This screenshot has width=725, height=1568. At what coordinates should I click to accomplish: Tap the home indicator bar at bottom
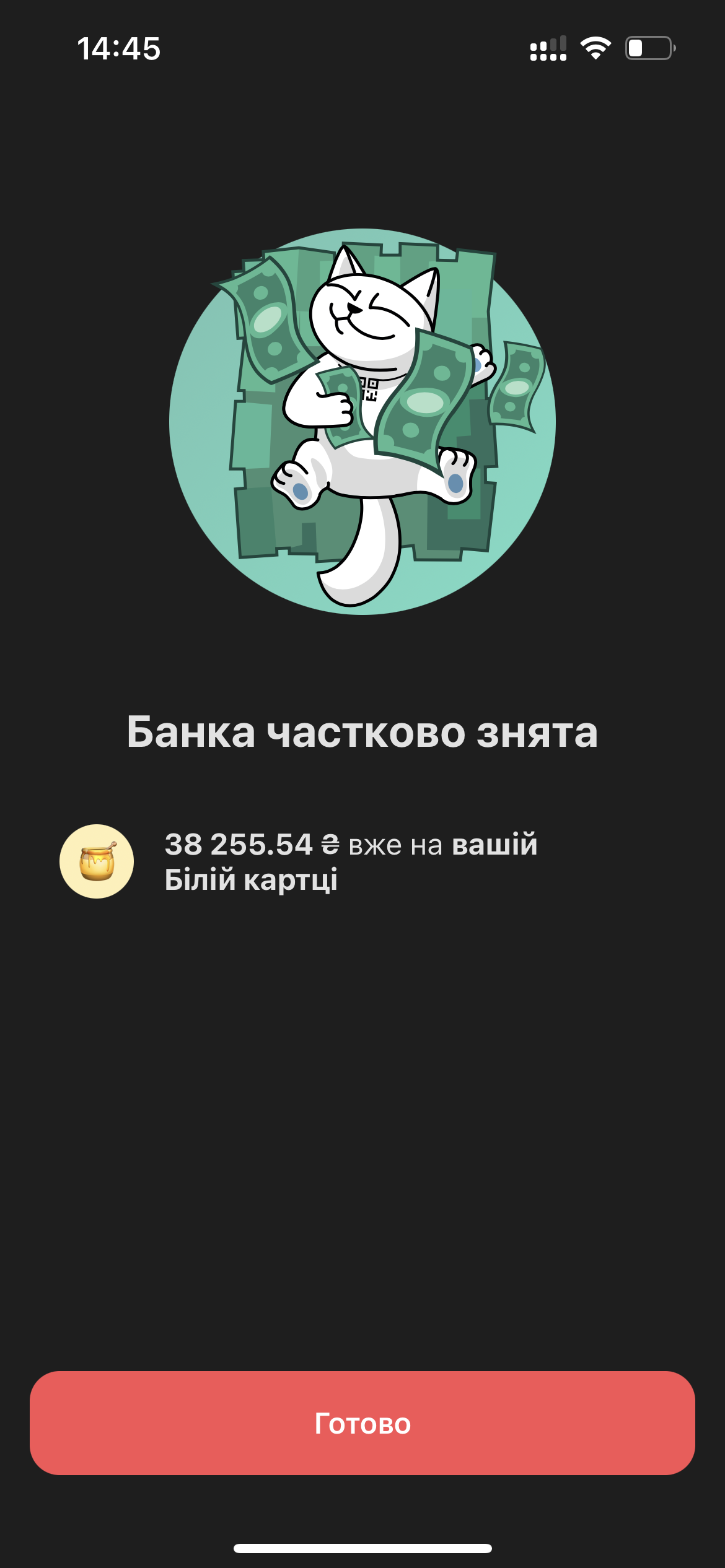click(362, 1548)
